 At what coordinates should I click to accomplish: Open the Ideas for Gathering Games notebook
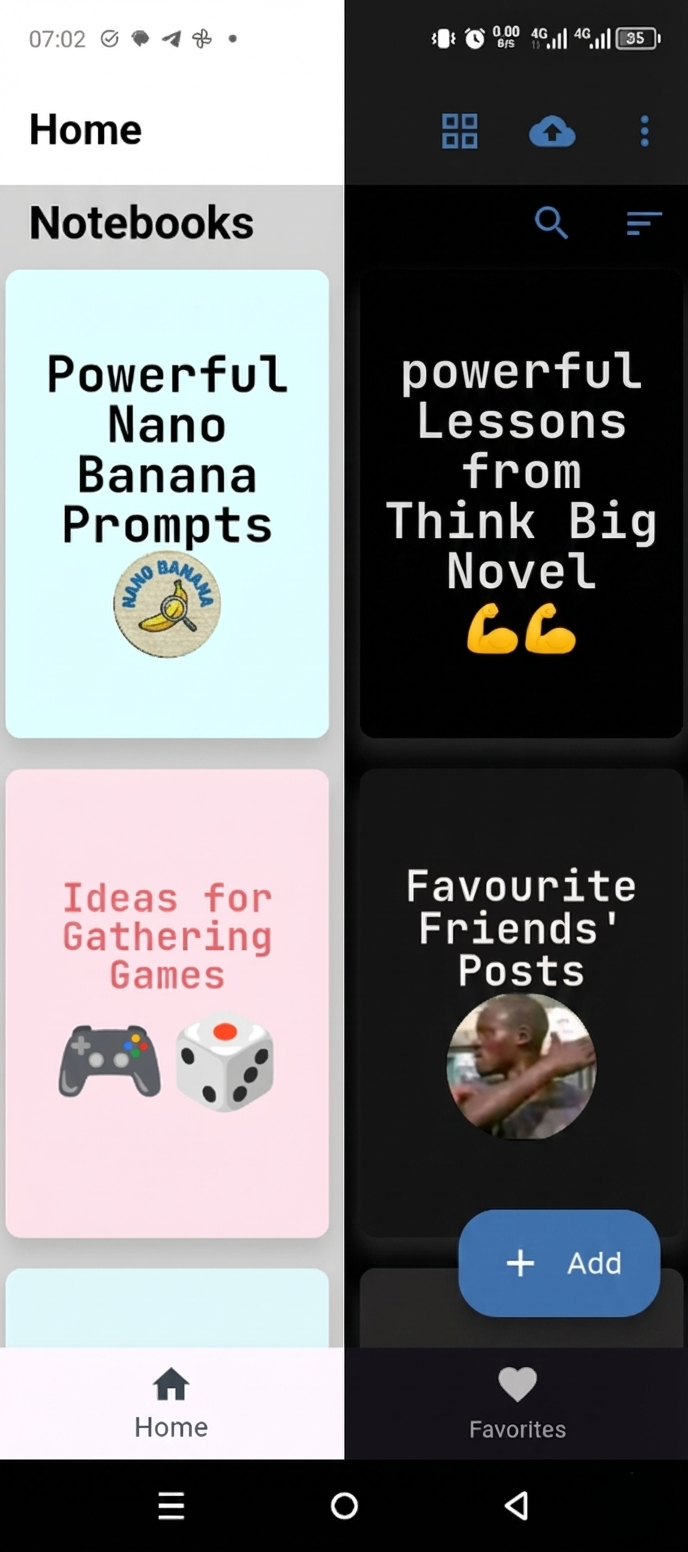click(x=167, y=1003)
